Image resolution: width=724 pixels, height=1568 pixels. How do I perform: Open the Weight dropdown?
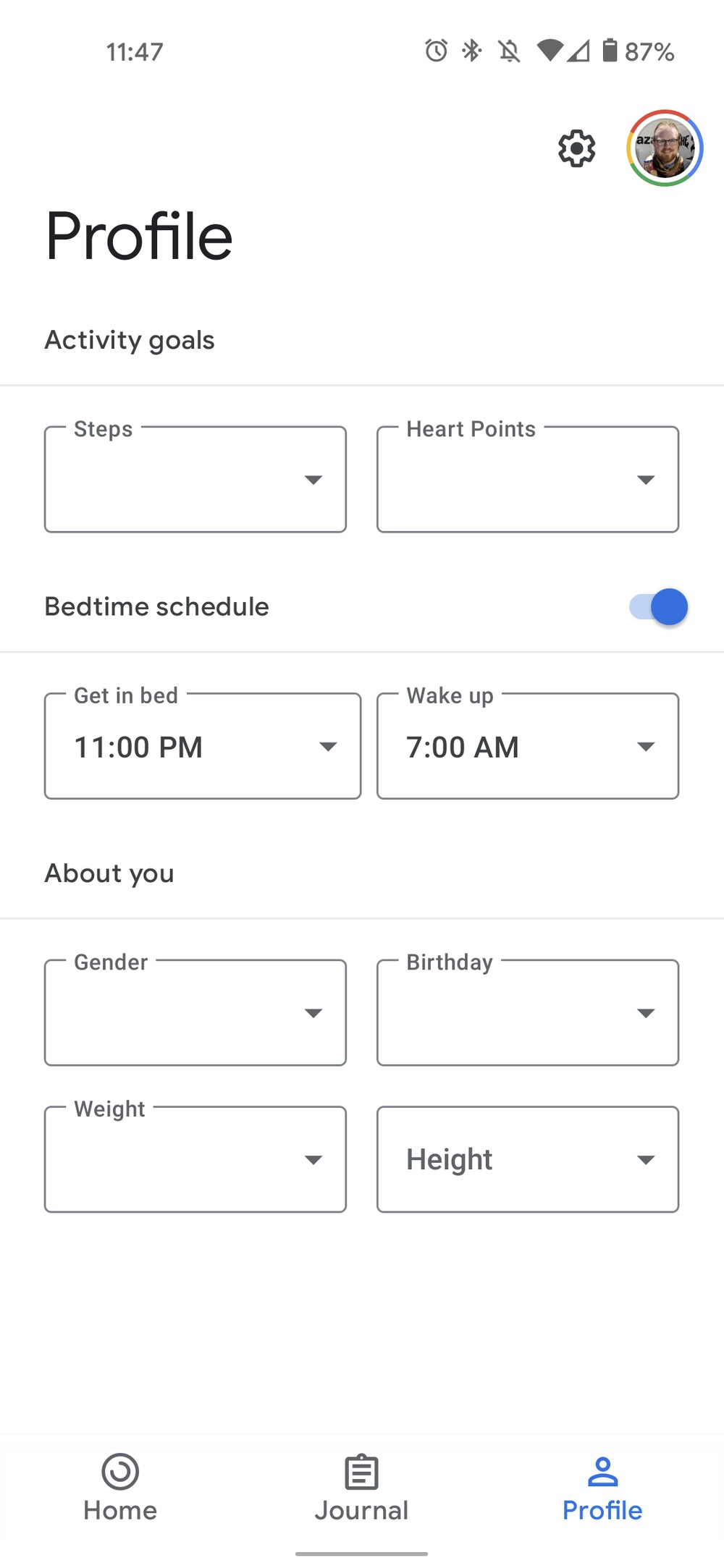pyautogui.click(x=195, y=1159)
